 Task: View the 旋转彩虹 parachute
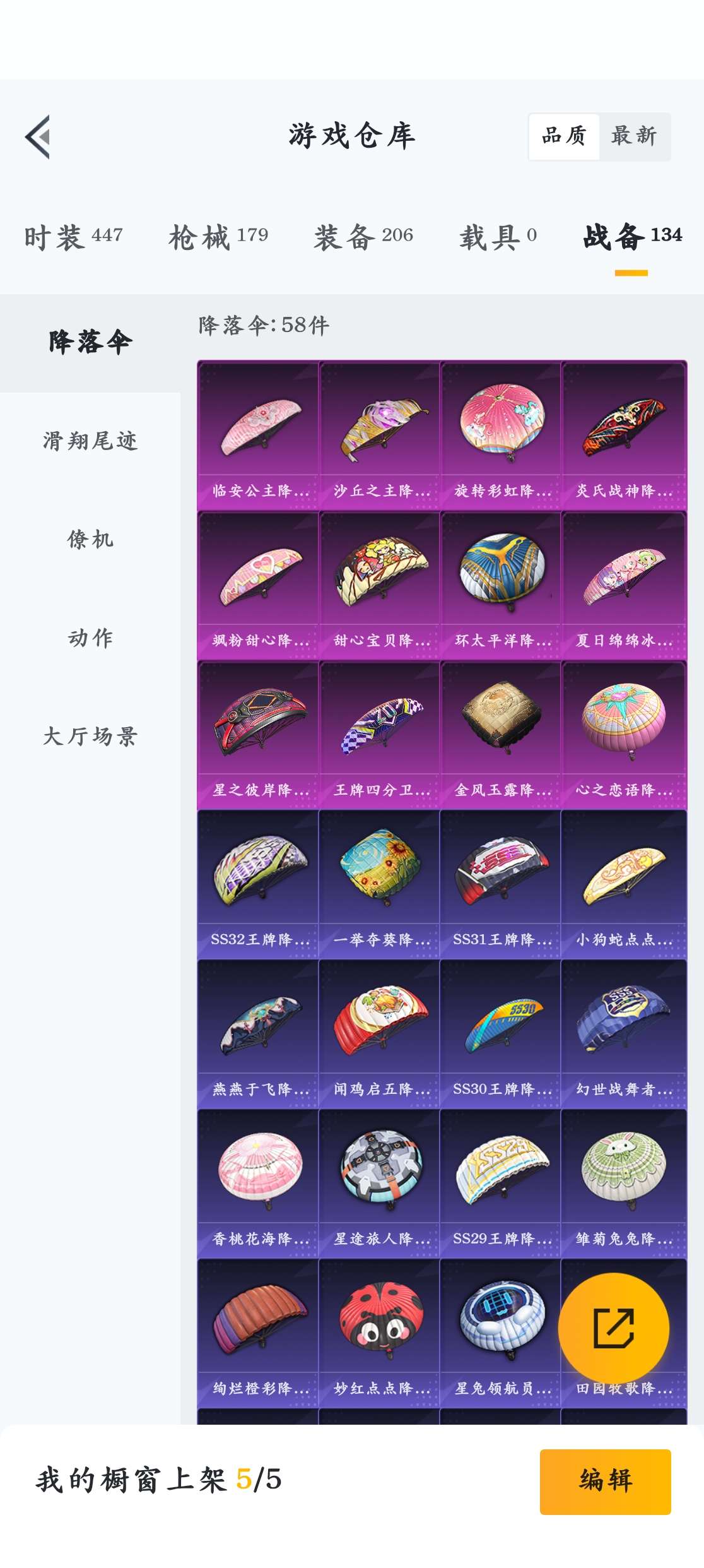[x=500, y=436]
